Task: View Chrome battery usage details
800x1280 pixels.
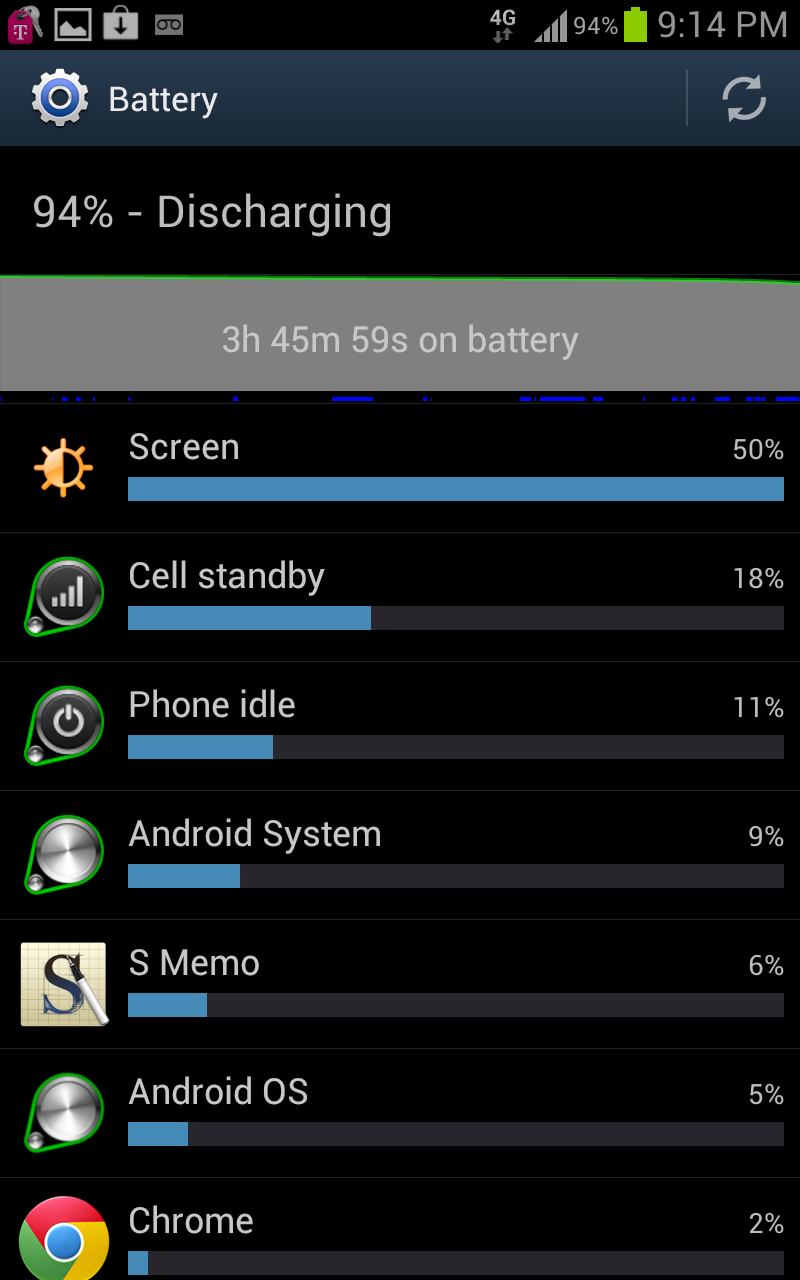Action: click(x=400, y=1235)
